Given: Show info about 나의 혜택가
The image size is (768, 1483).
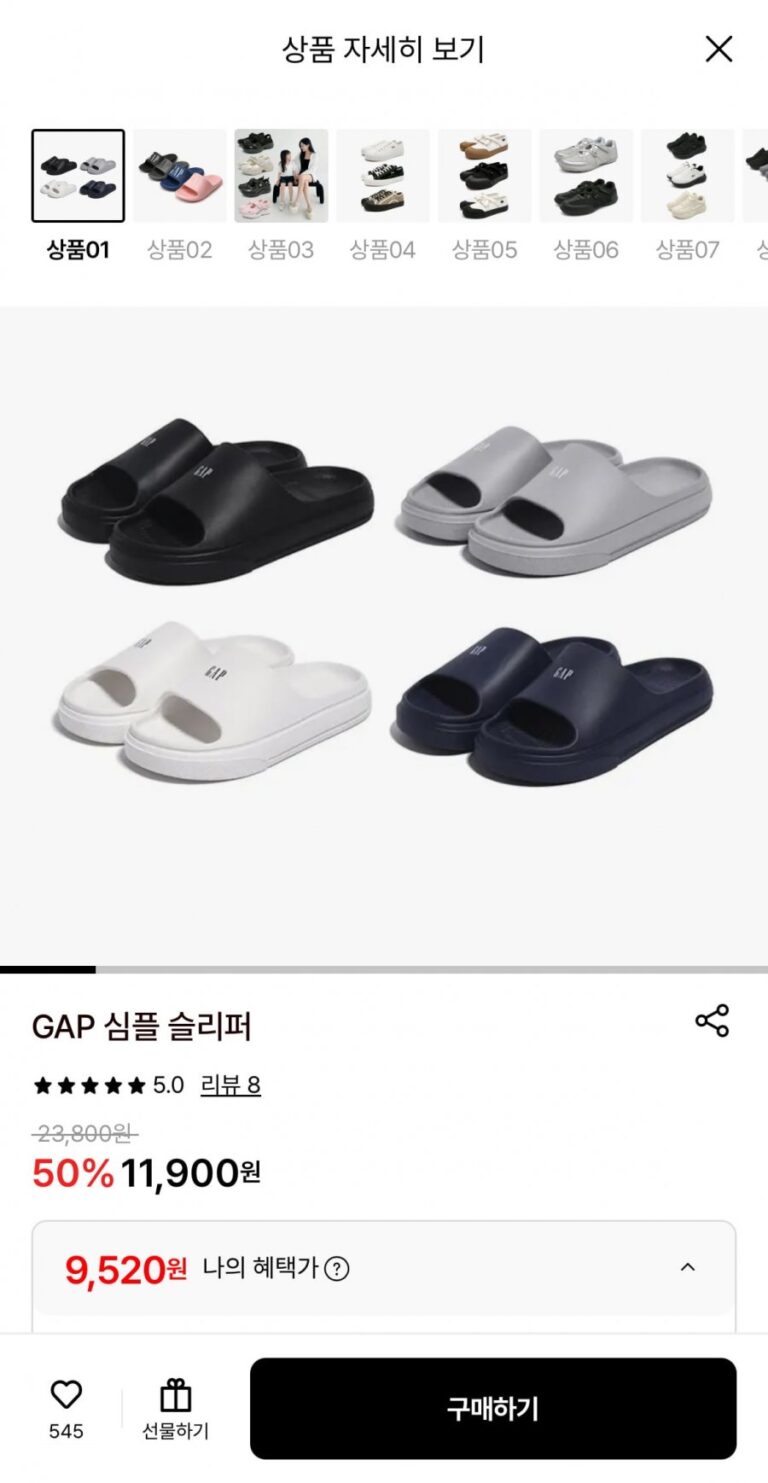Looking at the screenshot, I should [x=338, y=1269].
